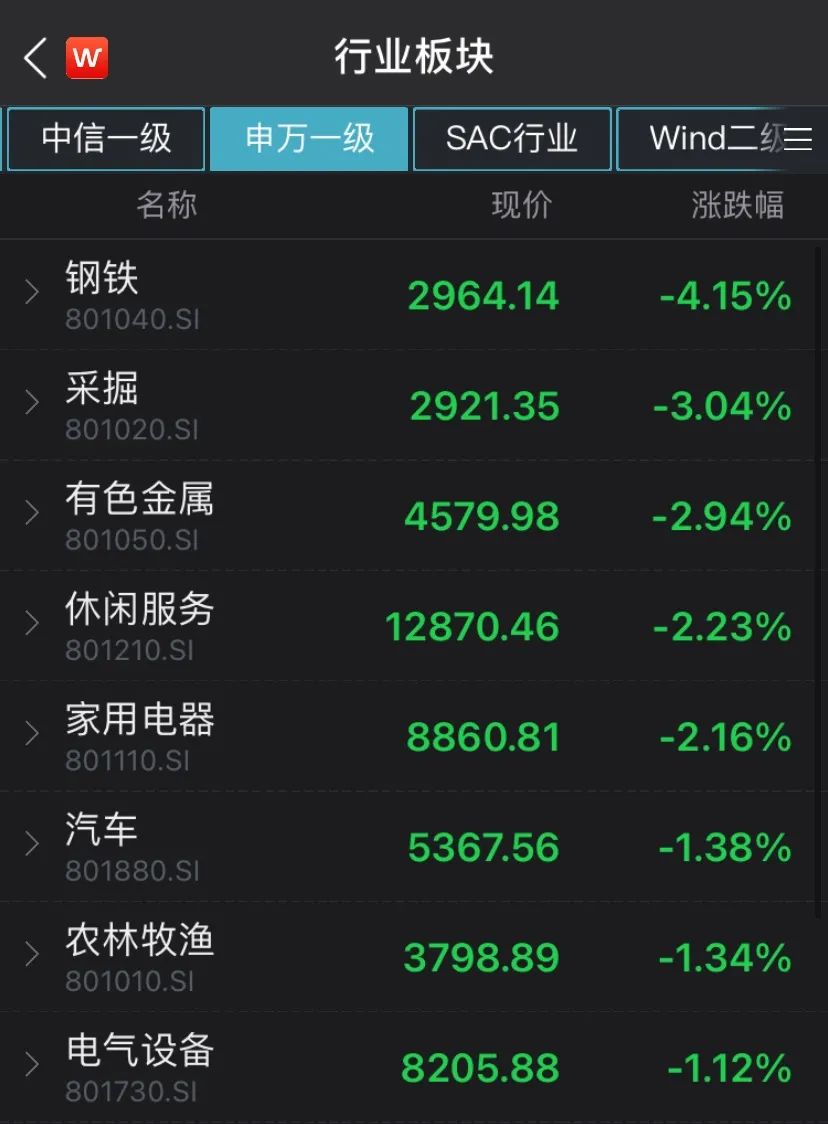Image resolution: width=828 pixels, height=1124 pixels.
Task: Go back using the arrow icon
Action: pyautogui.click(x=36, y=58)
